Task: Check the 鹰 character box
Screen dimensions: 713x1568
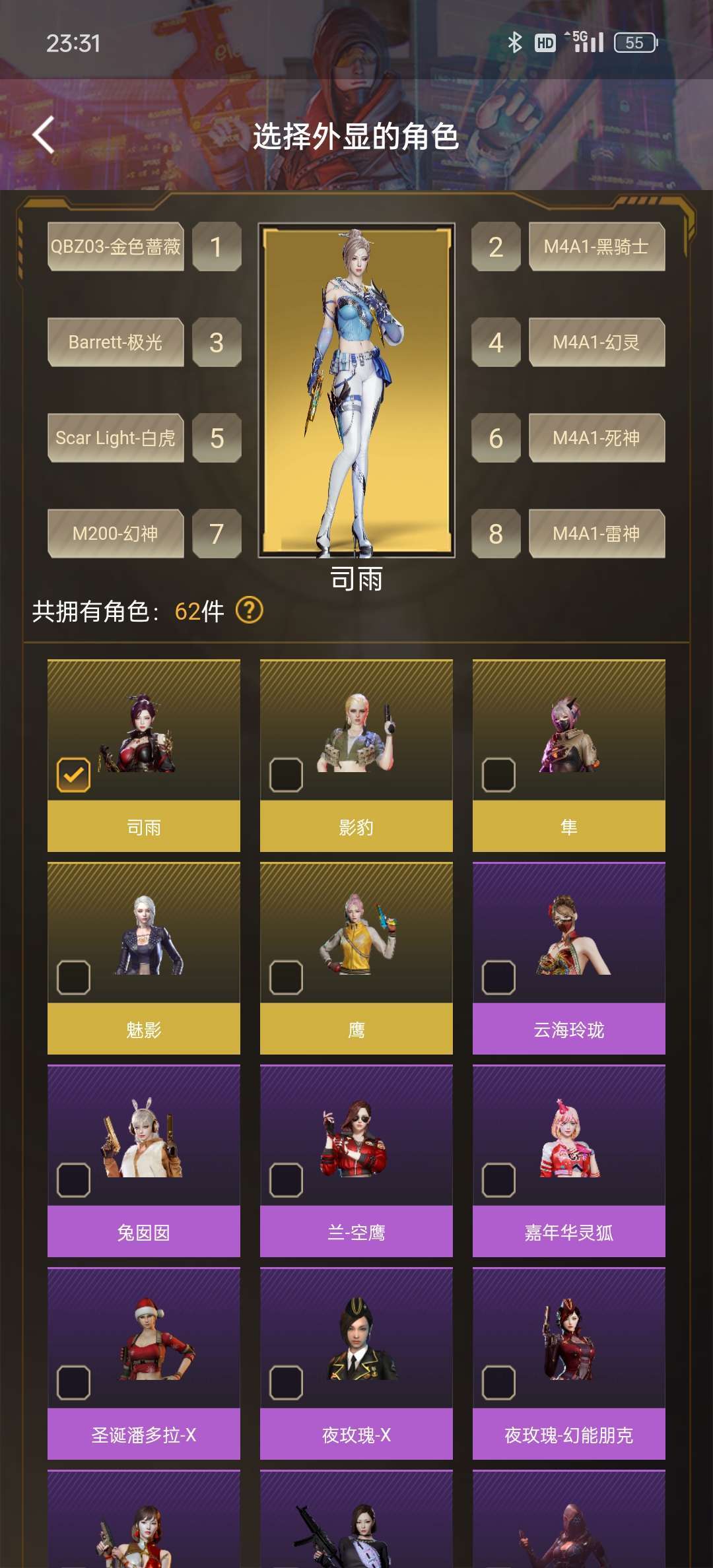Action: click(x=286, y=977)
